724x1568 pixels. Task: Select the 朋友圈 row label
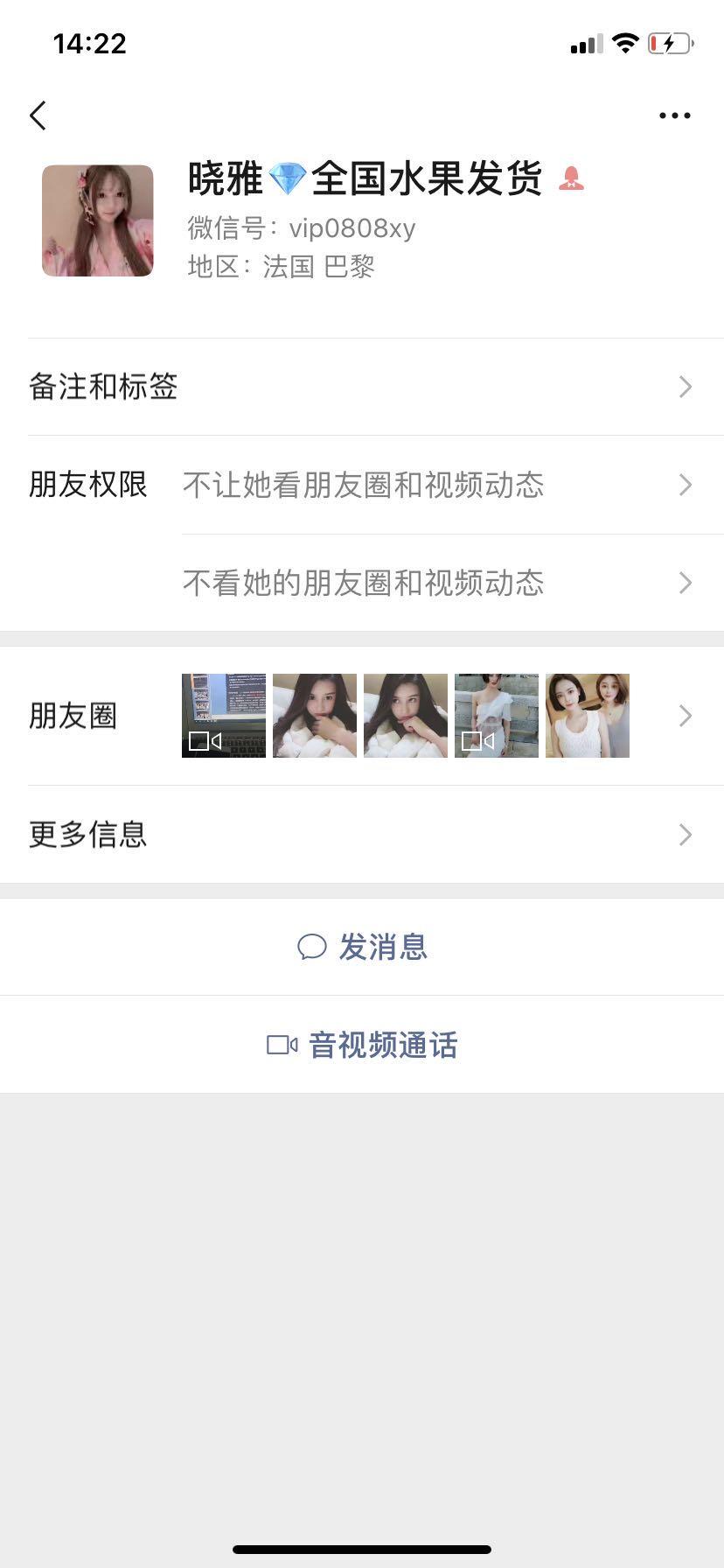73,716
